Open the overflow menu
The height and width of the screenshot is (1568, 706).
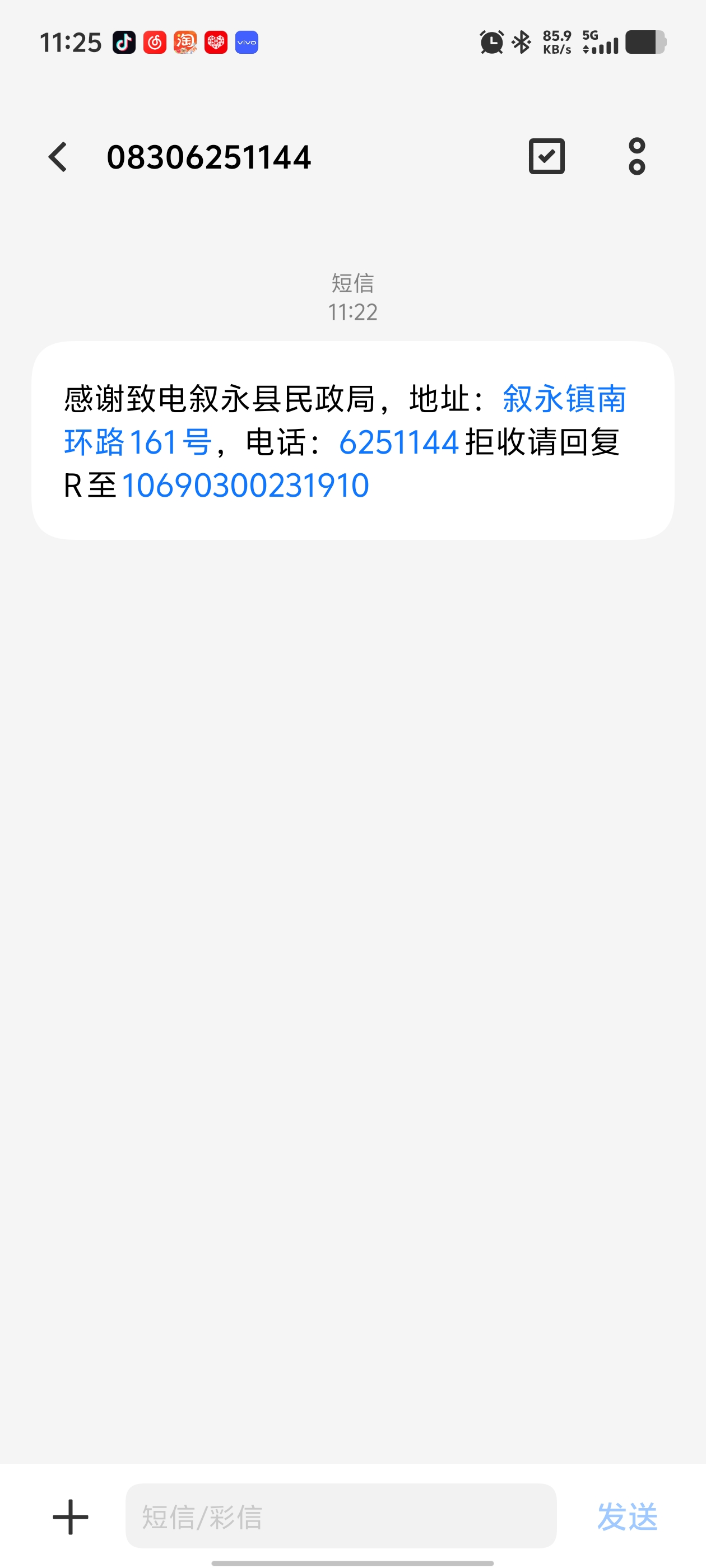click(x=637, y=156)
